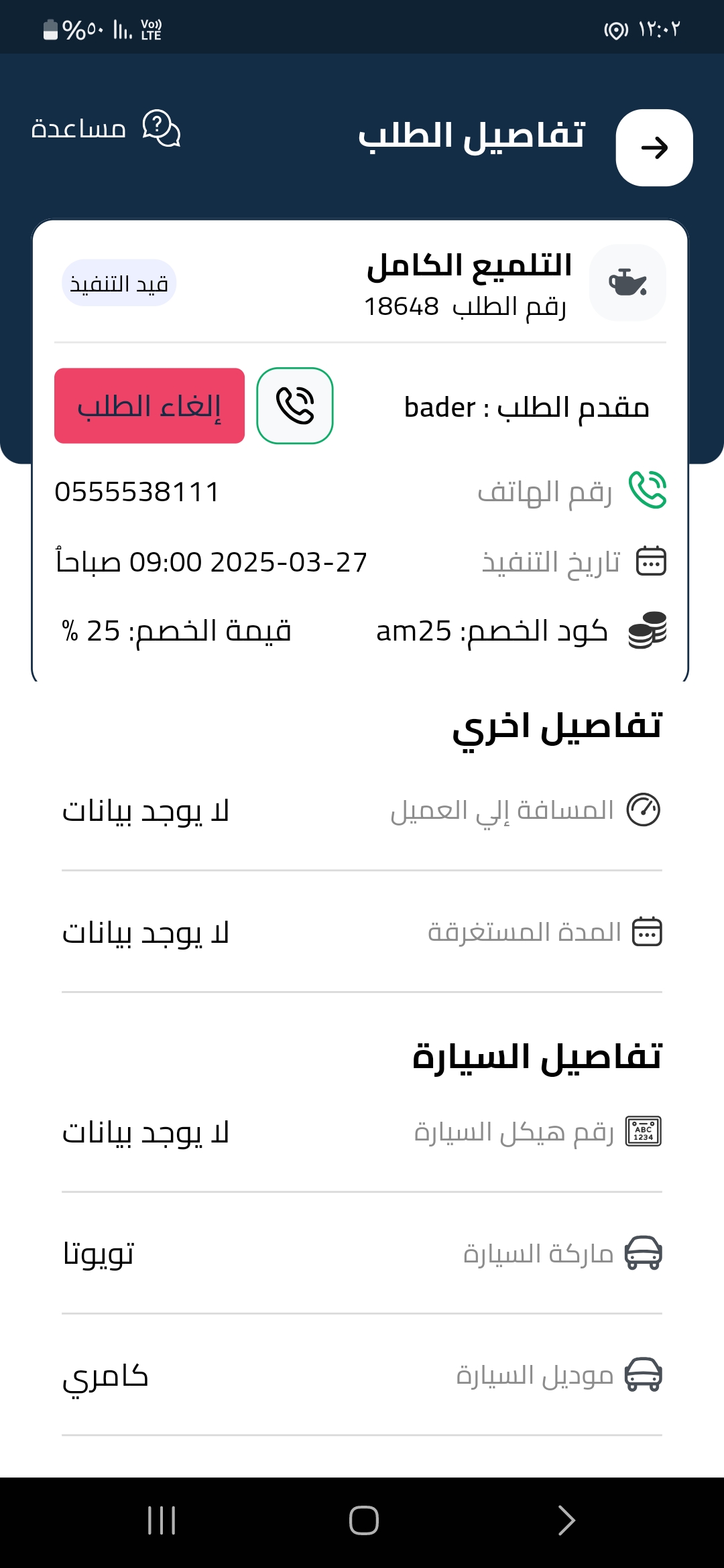724x1568 pixels.
Task: Cancel the order with إلغاء الطلب
Action: (149, 405)
